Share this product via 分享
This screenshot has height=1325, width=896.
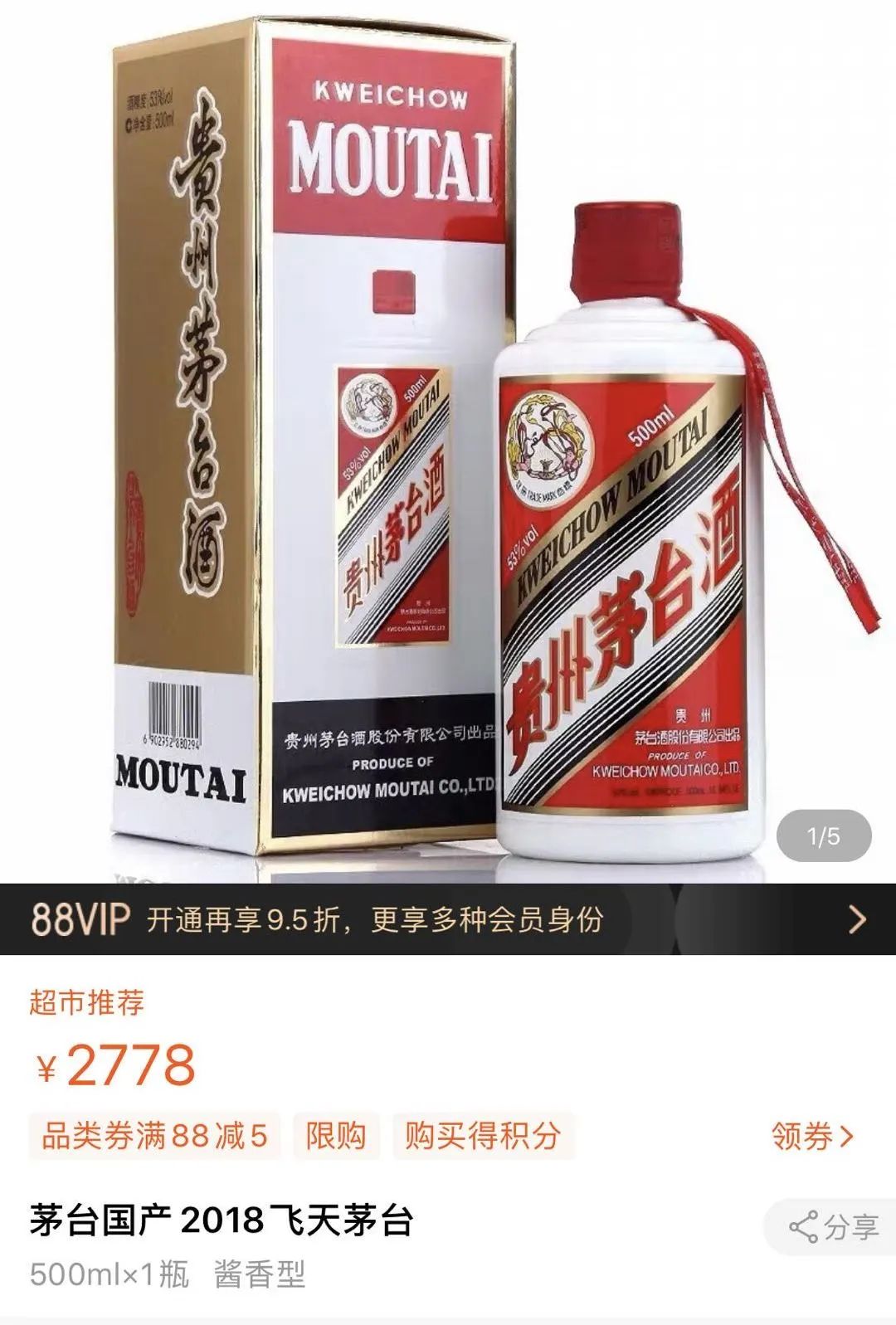click(x=834, y=1226)
